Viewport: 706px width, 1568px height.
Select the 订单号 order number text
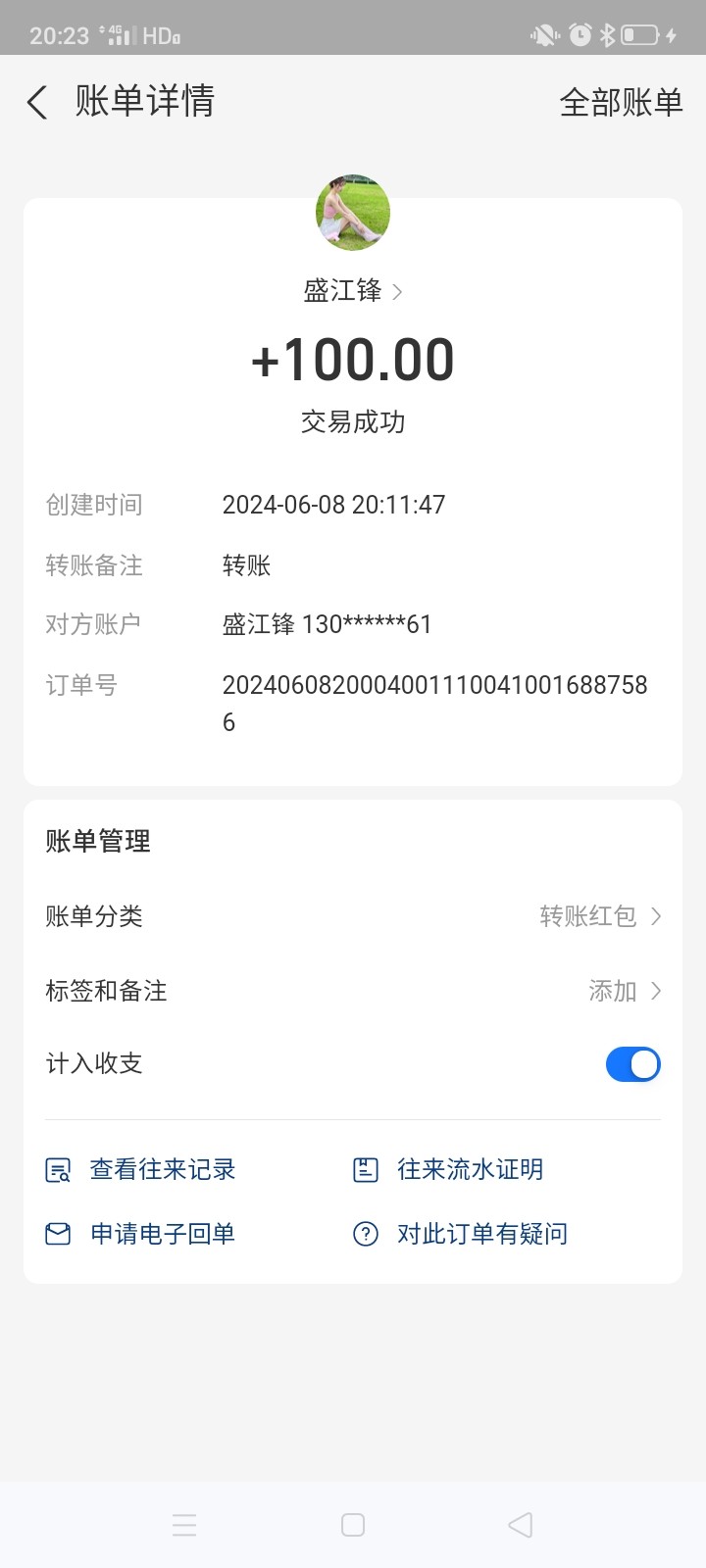click(434, 685)
